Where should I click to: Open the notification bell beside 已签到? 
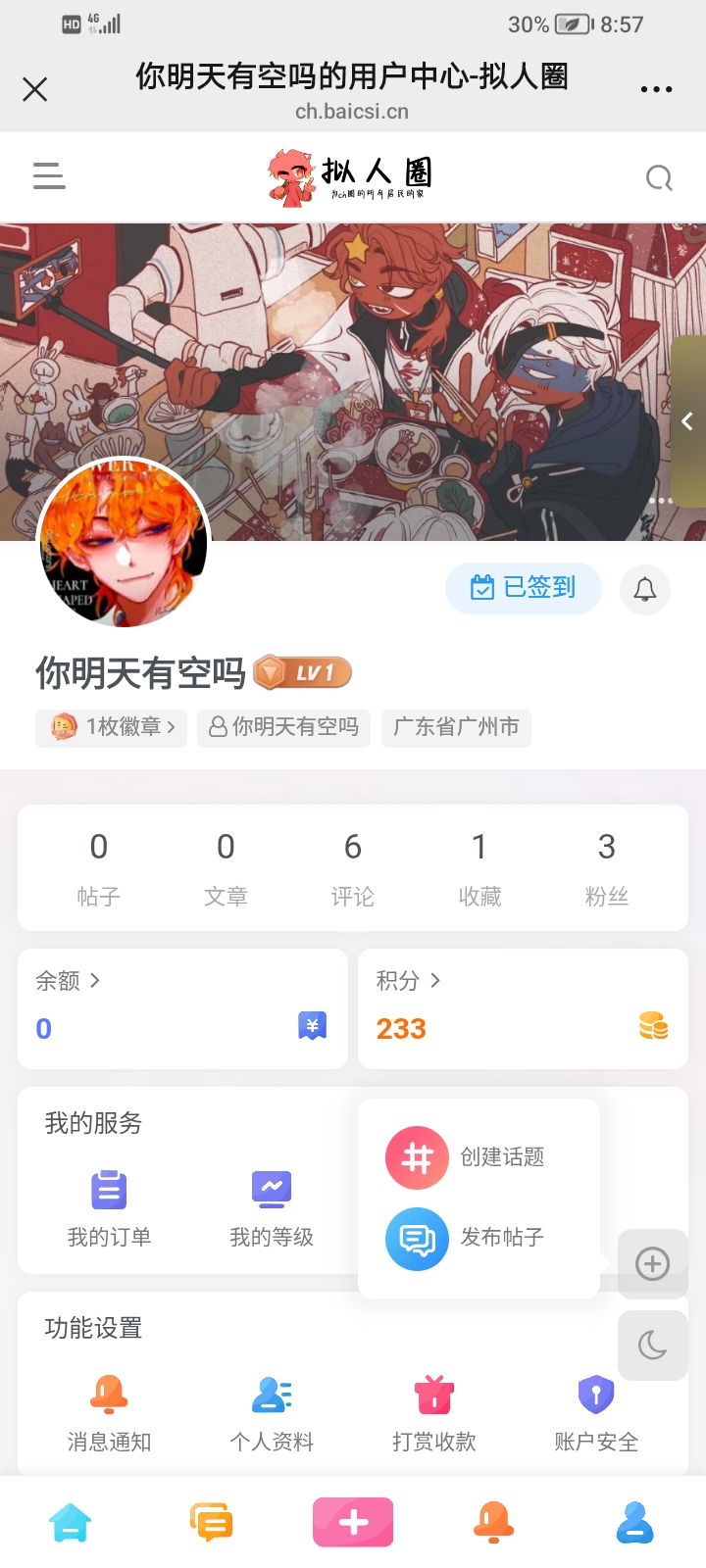[x=644, y=589]
